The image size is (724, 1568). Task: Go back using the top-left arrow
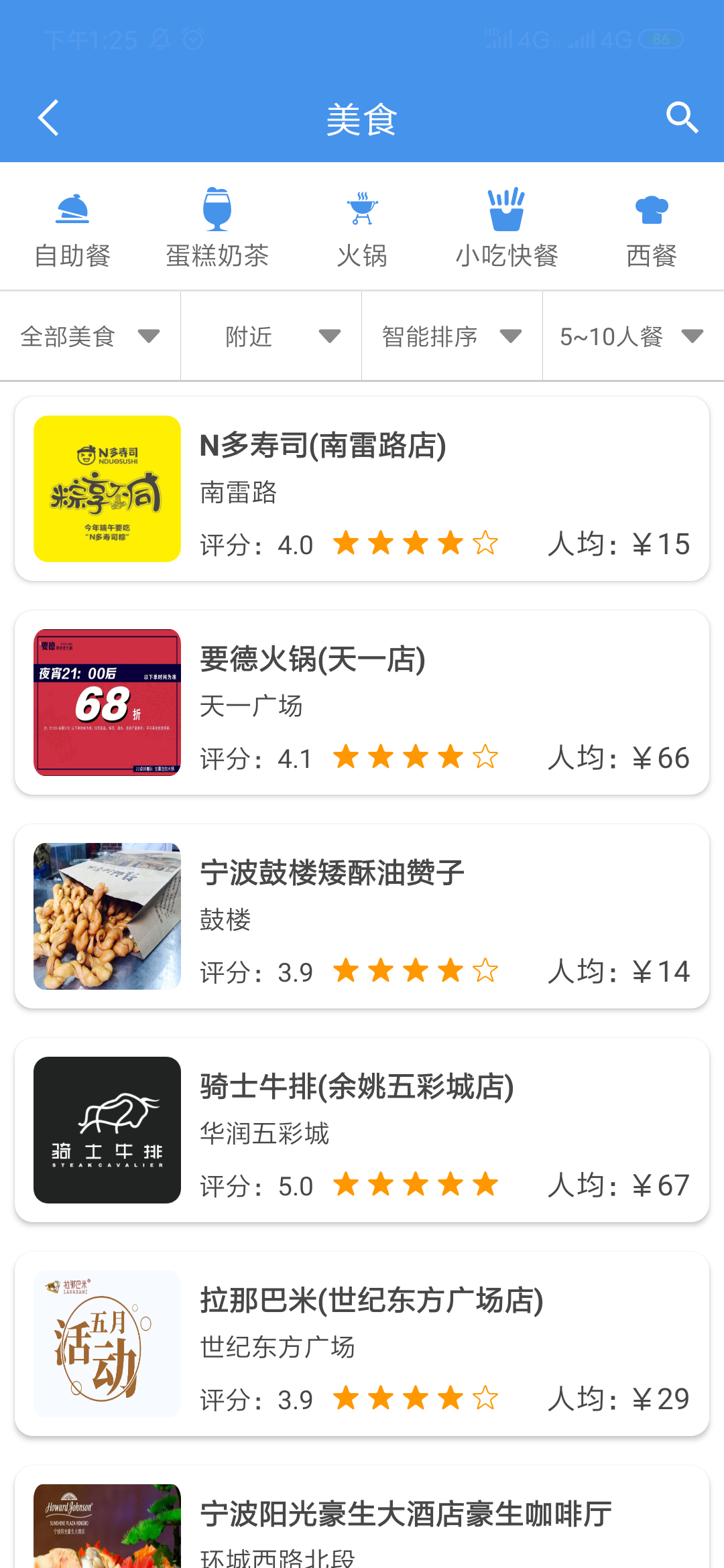coord(48,119)
